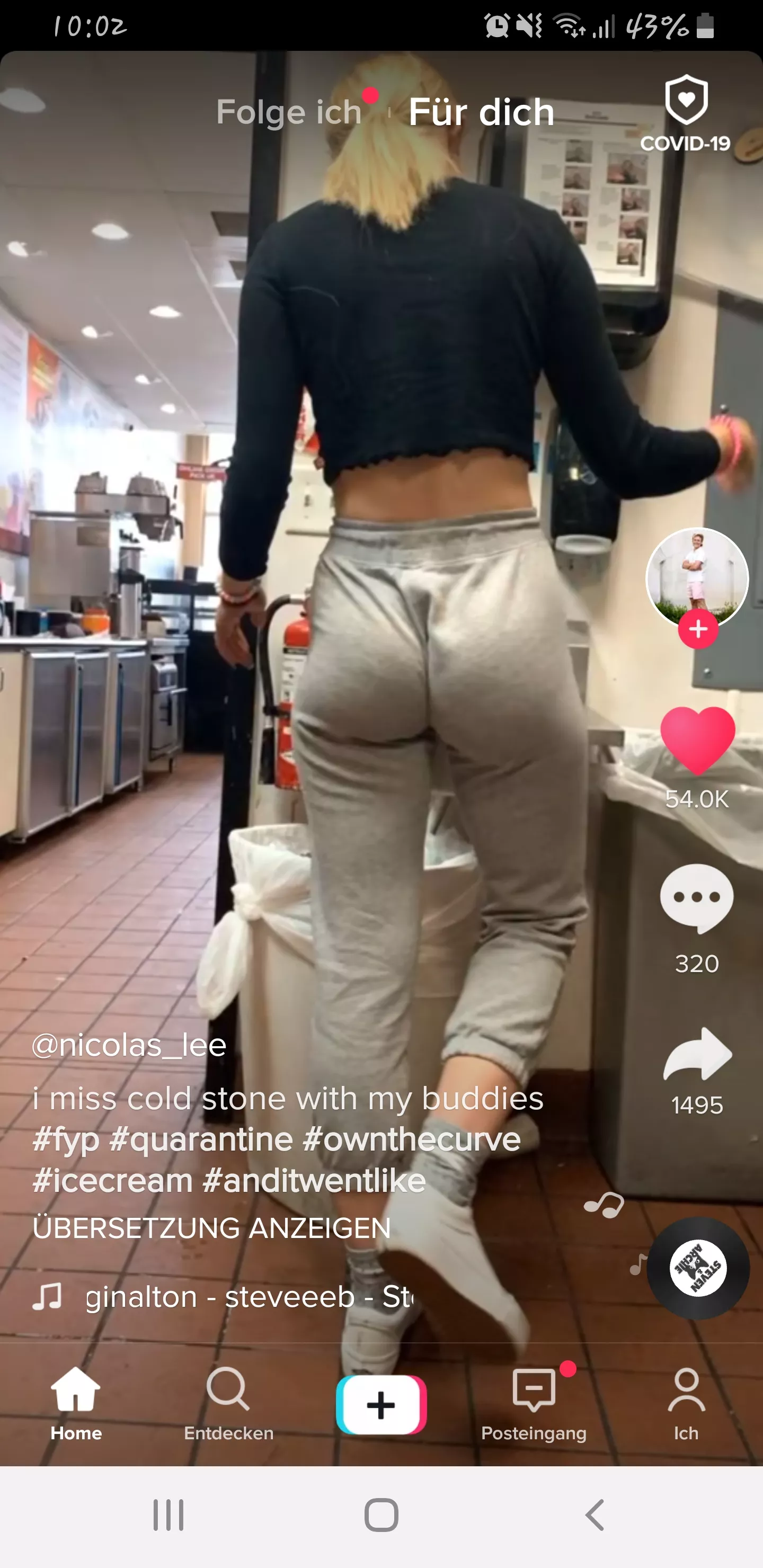Viewport: 763px width, 1568px height.
Task: Create a new video with plus button
Action: pyautogui.click(x=381, y=1405)
